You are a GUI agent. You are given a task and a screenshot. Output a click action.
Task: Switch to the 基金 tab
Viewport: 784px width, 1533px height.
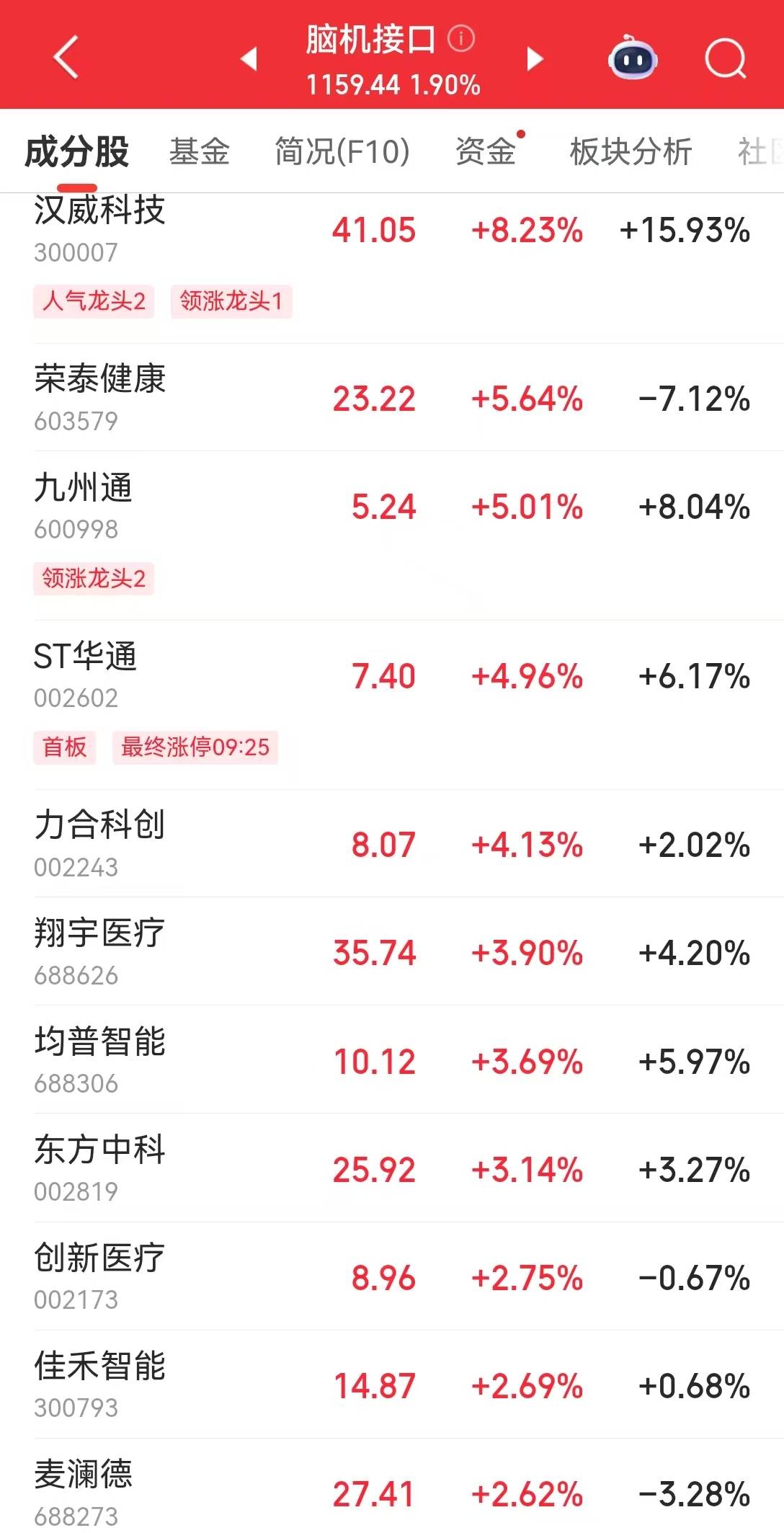(x=200, y=151)
